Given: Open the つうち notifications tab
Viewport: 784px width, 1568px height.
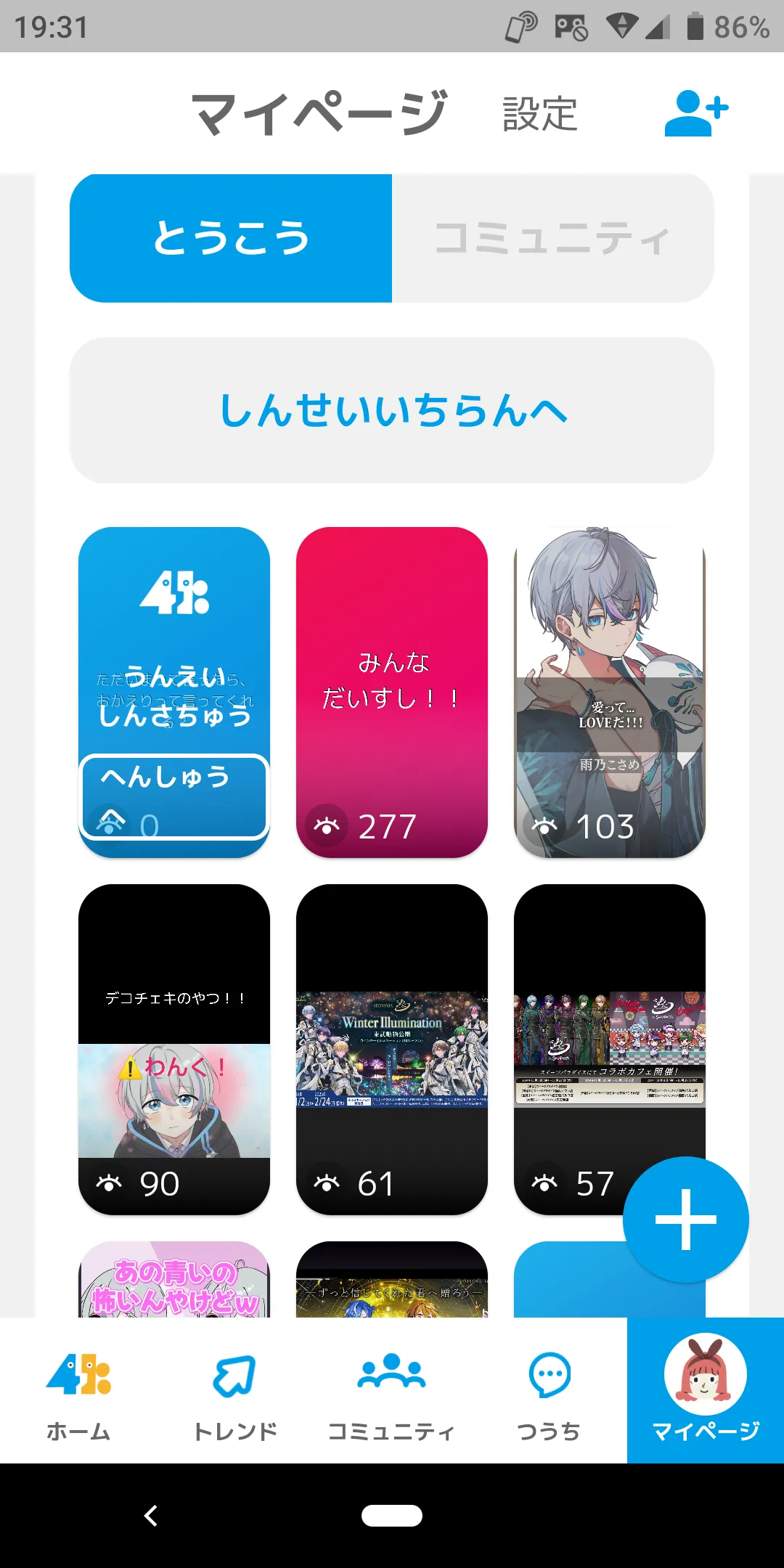Looking at the screenshot, I should pyautogui.click(x=549, y=1391).
